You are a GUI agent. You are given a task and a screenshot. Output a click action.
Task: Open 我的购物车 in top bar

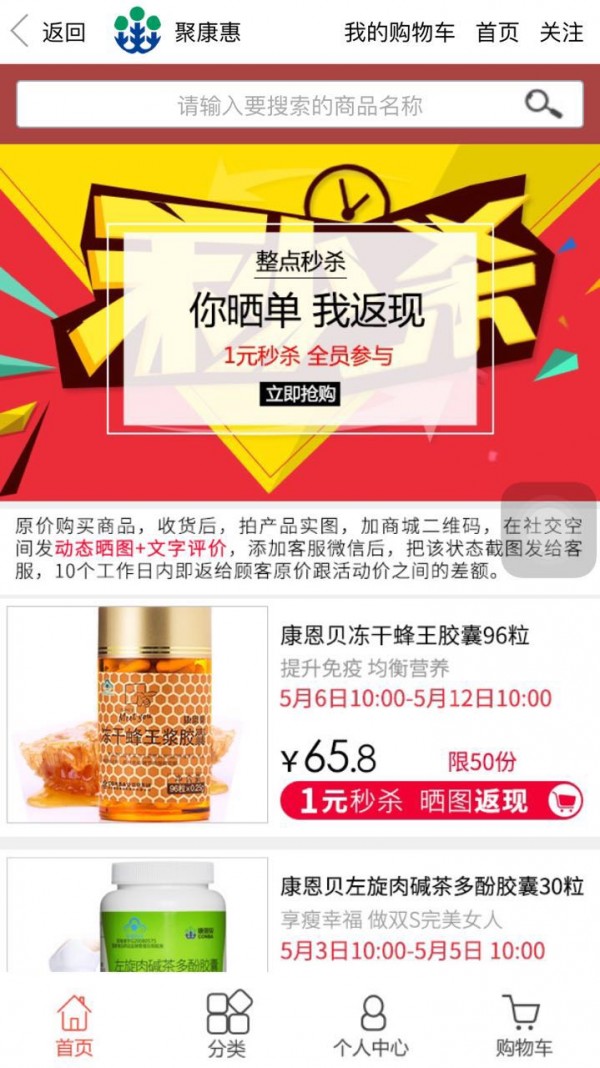399,32
